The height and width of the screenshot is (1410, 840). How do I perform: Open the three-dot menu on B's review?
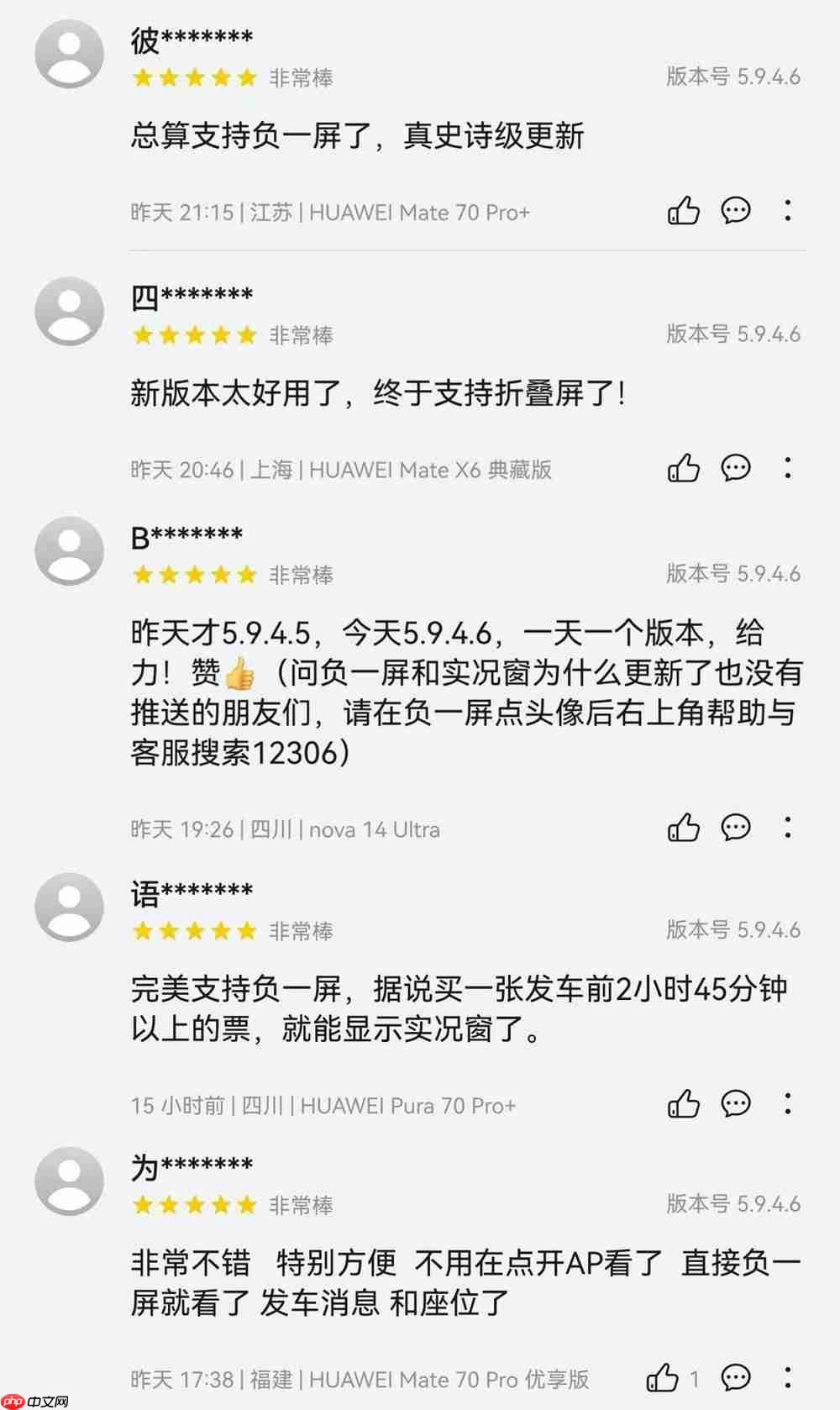tap(787, 829)
